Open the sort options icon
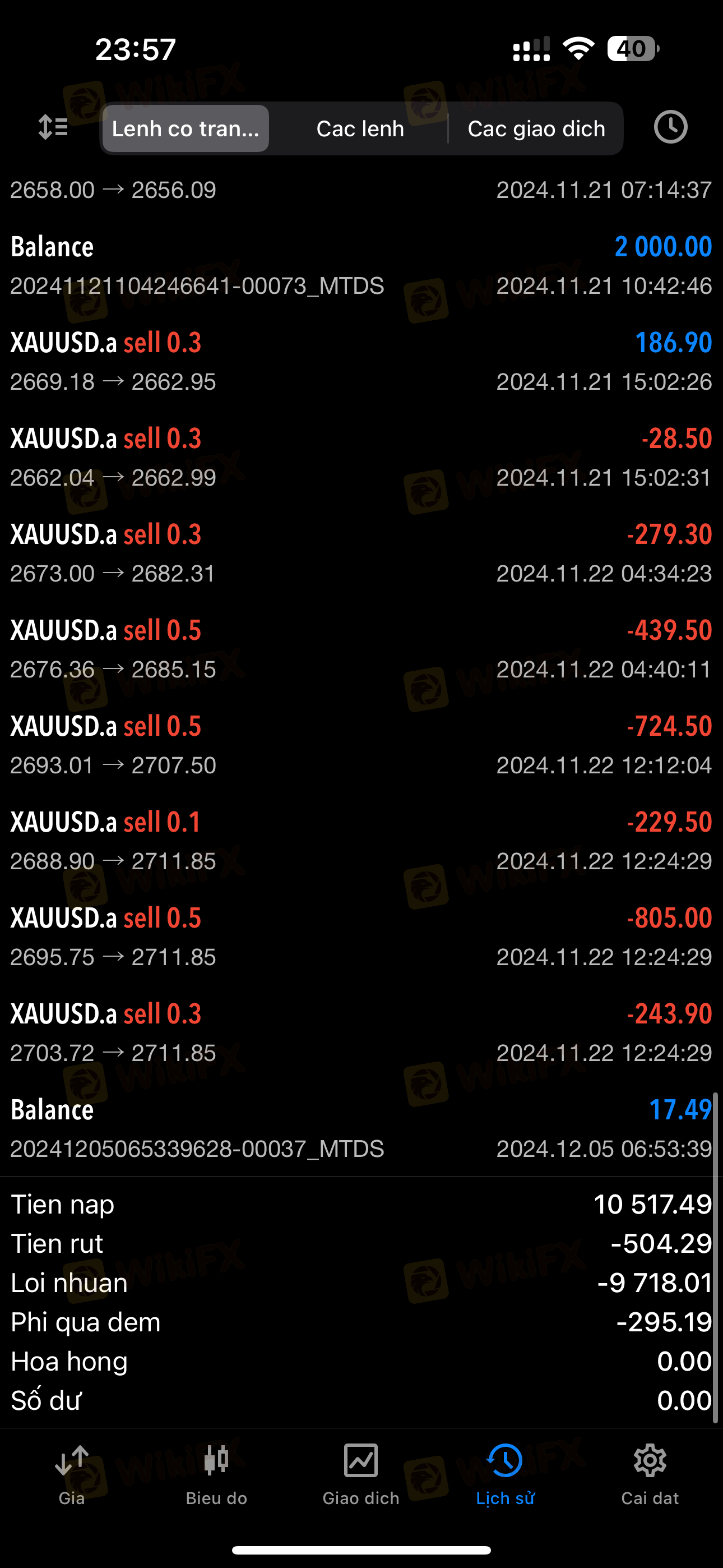The width and height of the screenshot is (723, 1568). tap(53, 128)
